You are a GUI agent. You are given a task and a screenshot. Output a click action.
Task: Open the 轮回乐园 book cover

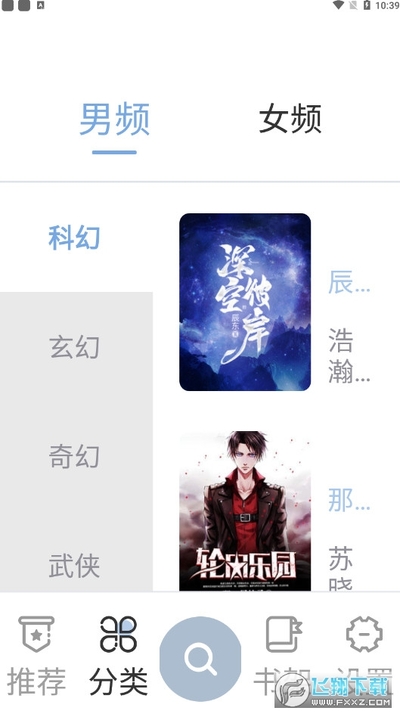coord(245,511)
